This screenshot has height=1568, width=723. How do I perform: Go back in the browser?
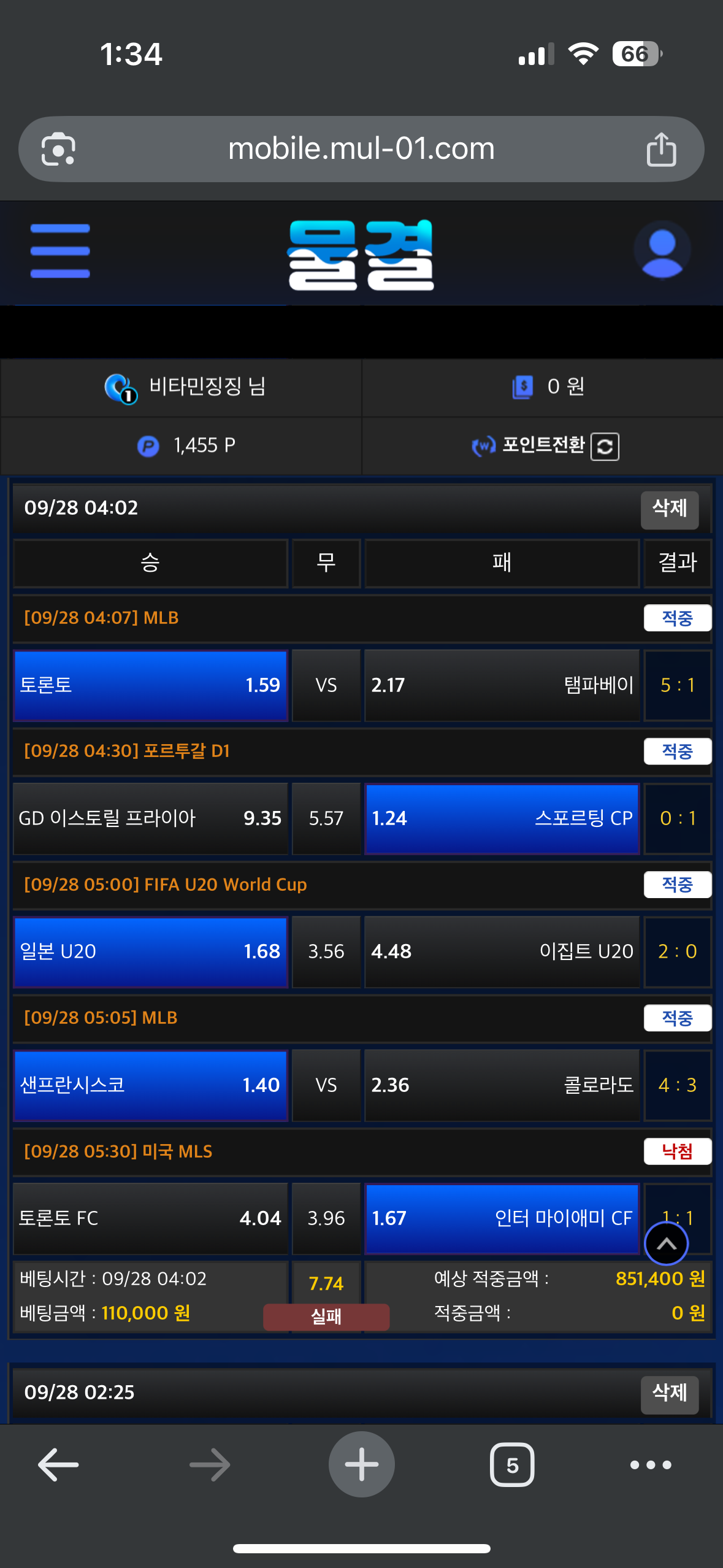coord(58,1465)
